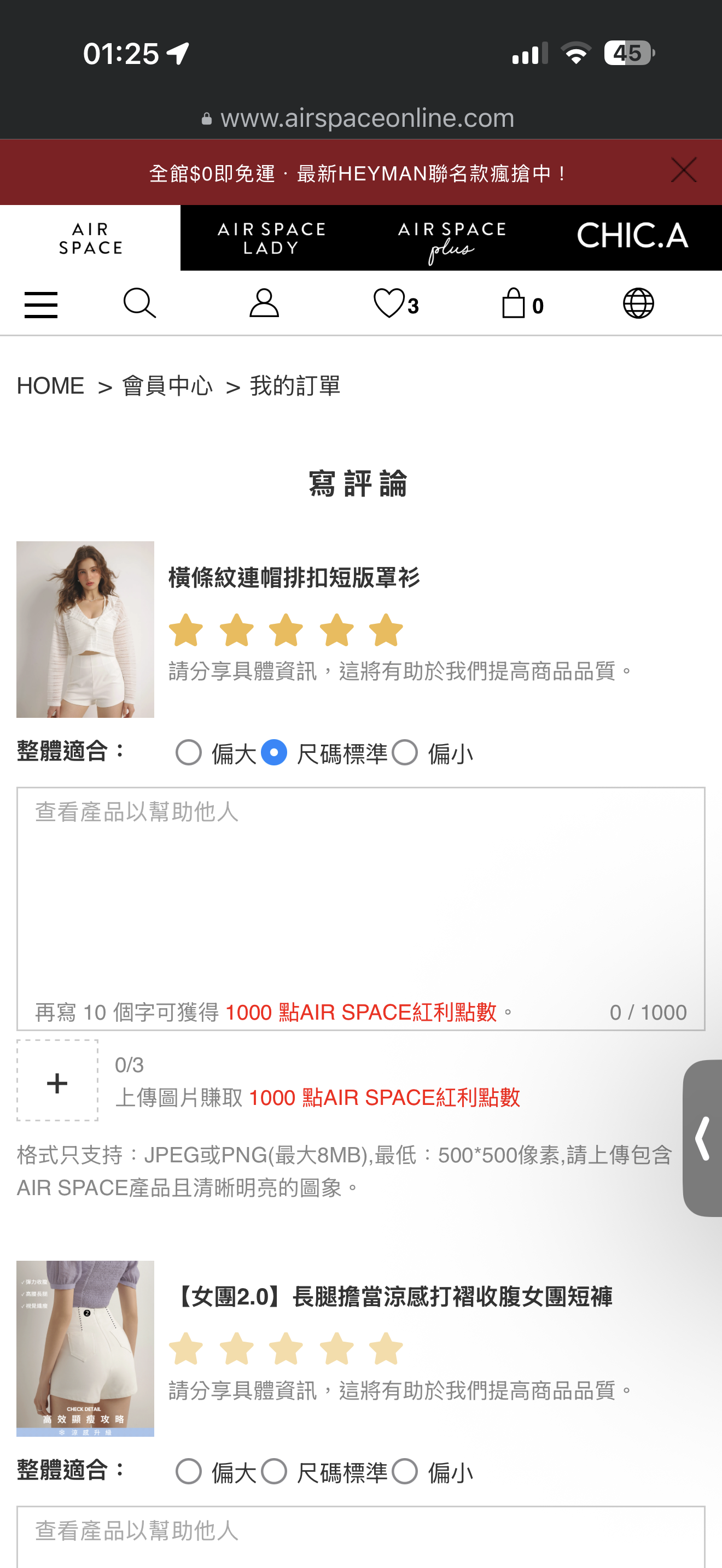
Task: Select 偏大 for 橫條紋連帽排扣短版罩衫
Action: pyautogui.click(x=189, y=753)
